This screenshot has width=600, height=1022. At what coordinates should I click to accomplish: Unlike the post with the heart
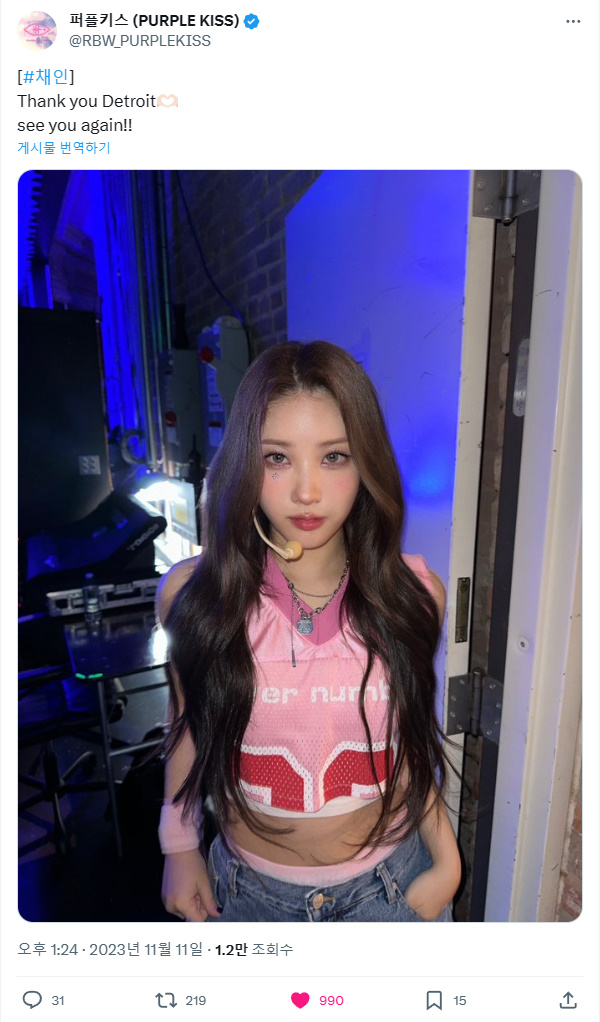(x=300, y=1000)
